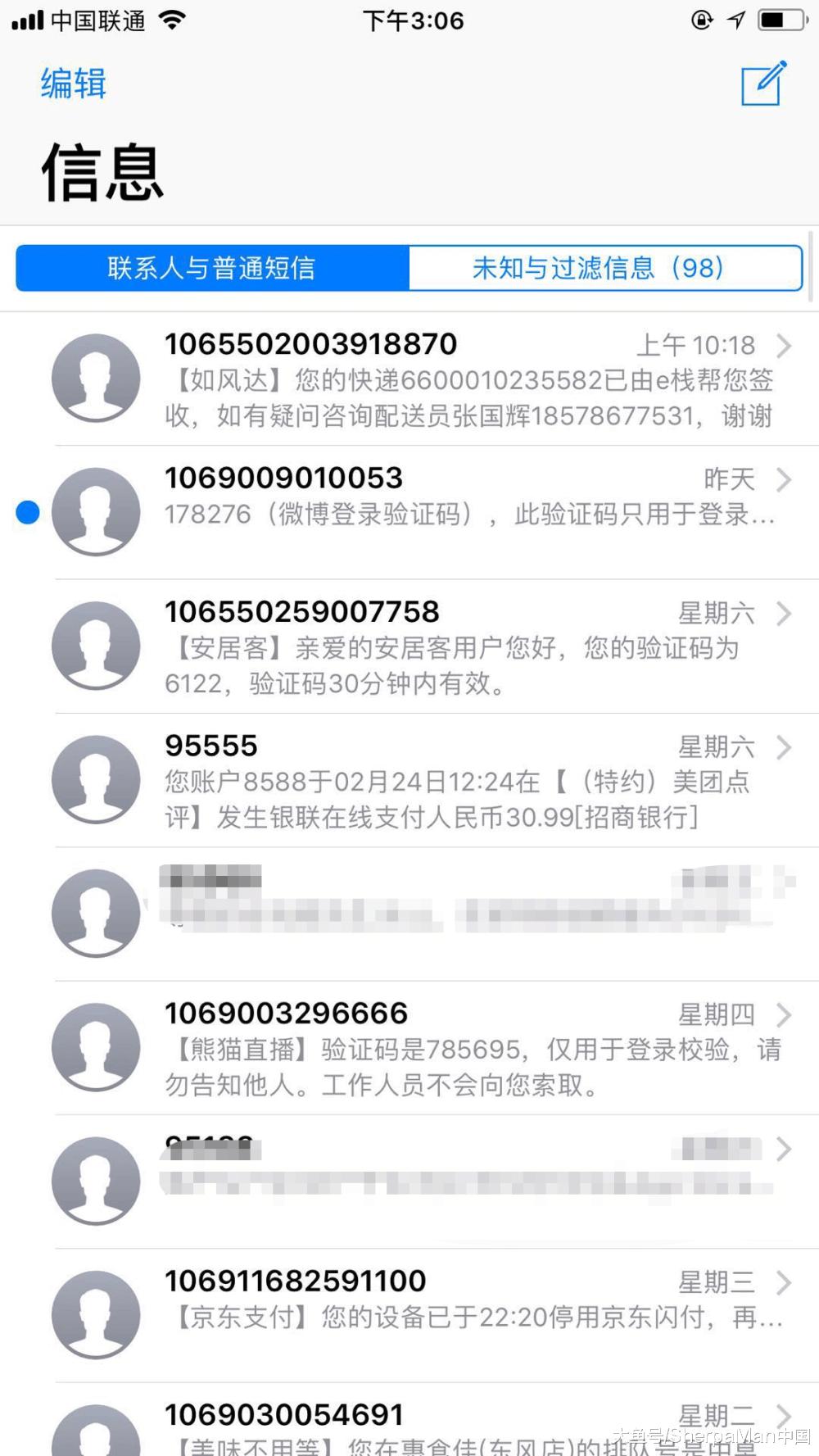Tap the avatar of the 95555 conversation
The width and height of the screenshot is (819, 1456).
point(96,779)
